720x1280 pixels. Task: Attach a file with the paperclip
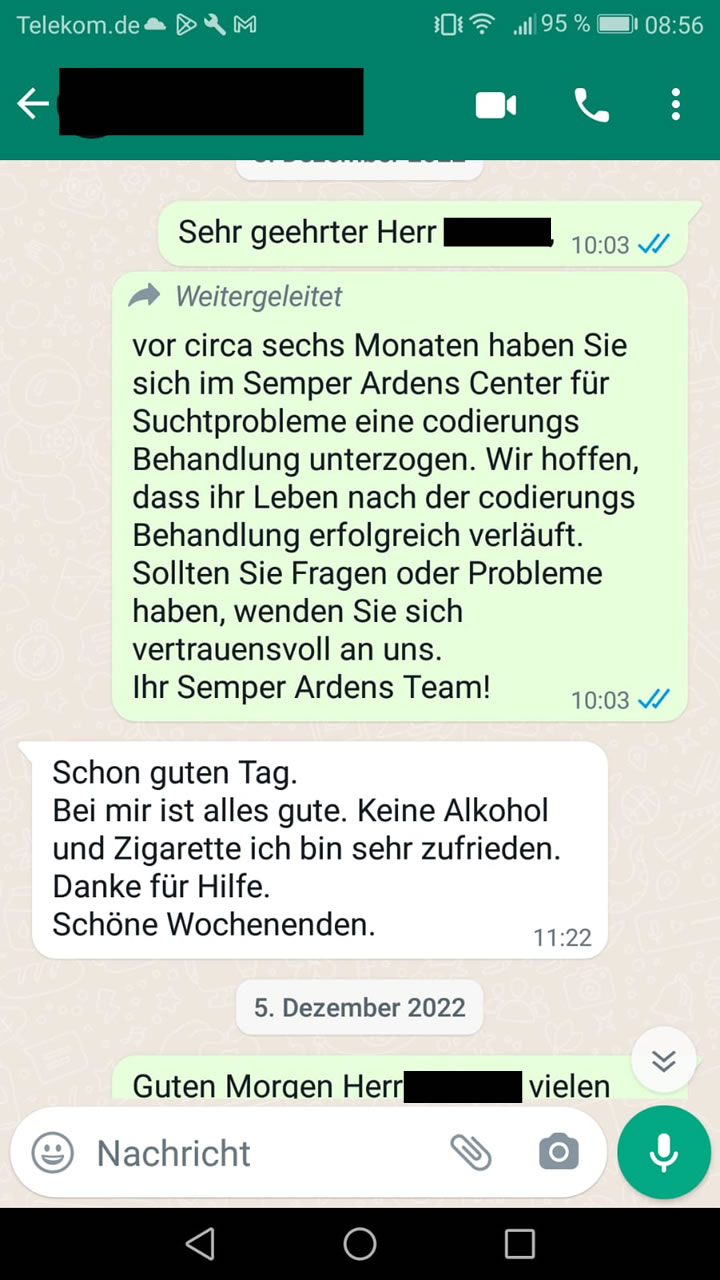pos(470,1153)
